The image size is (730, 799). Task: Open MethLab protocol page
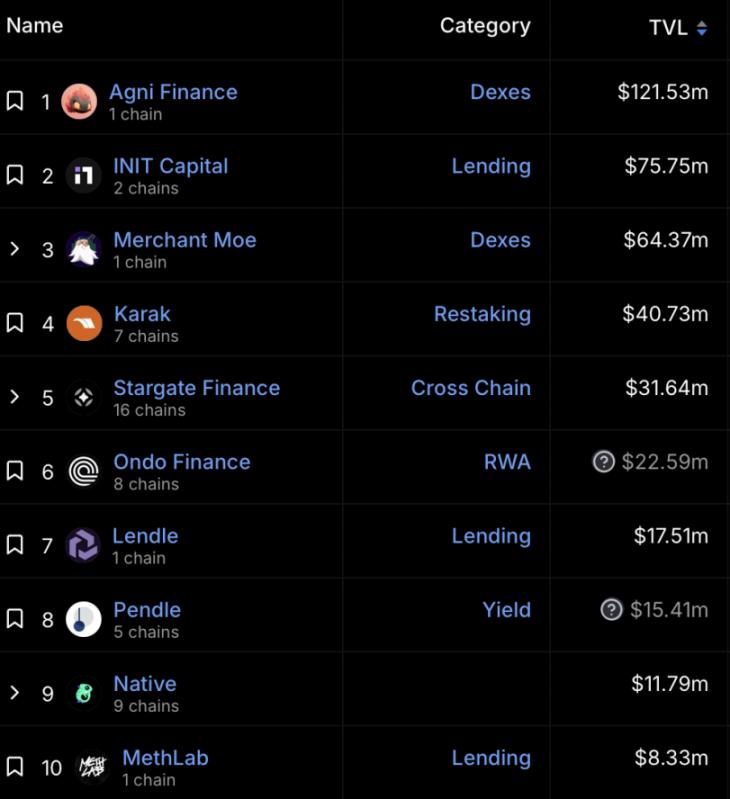coord(165,758)
